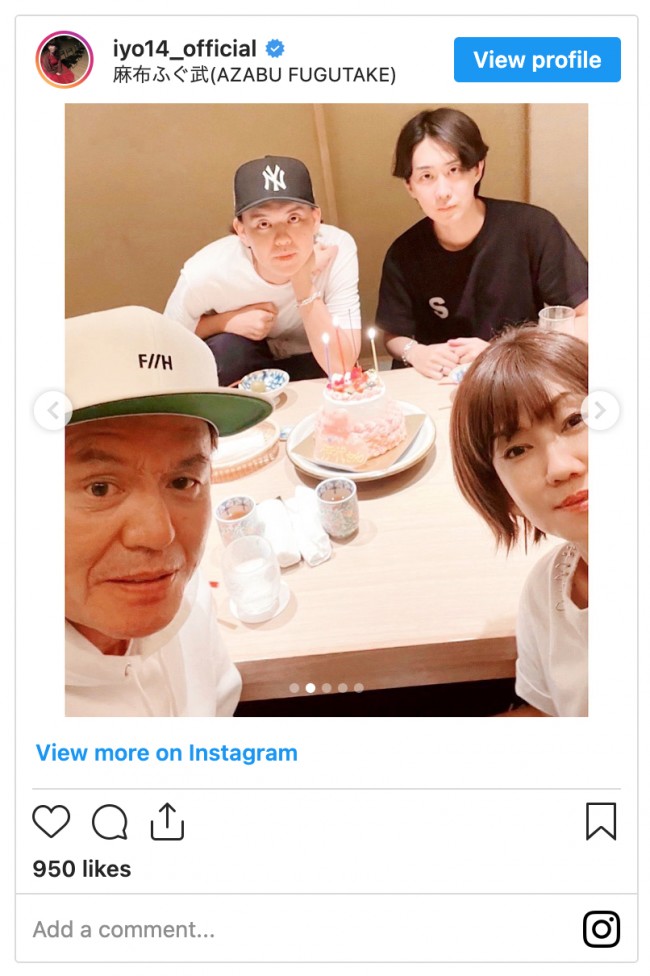This screenshot has width=650, height=976.
Task: Go back to the previous carousel photo
Action: [52, 410]
